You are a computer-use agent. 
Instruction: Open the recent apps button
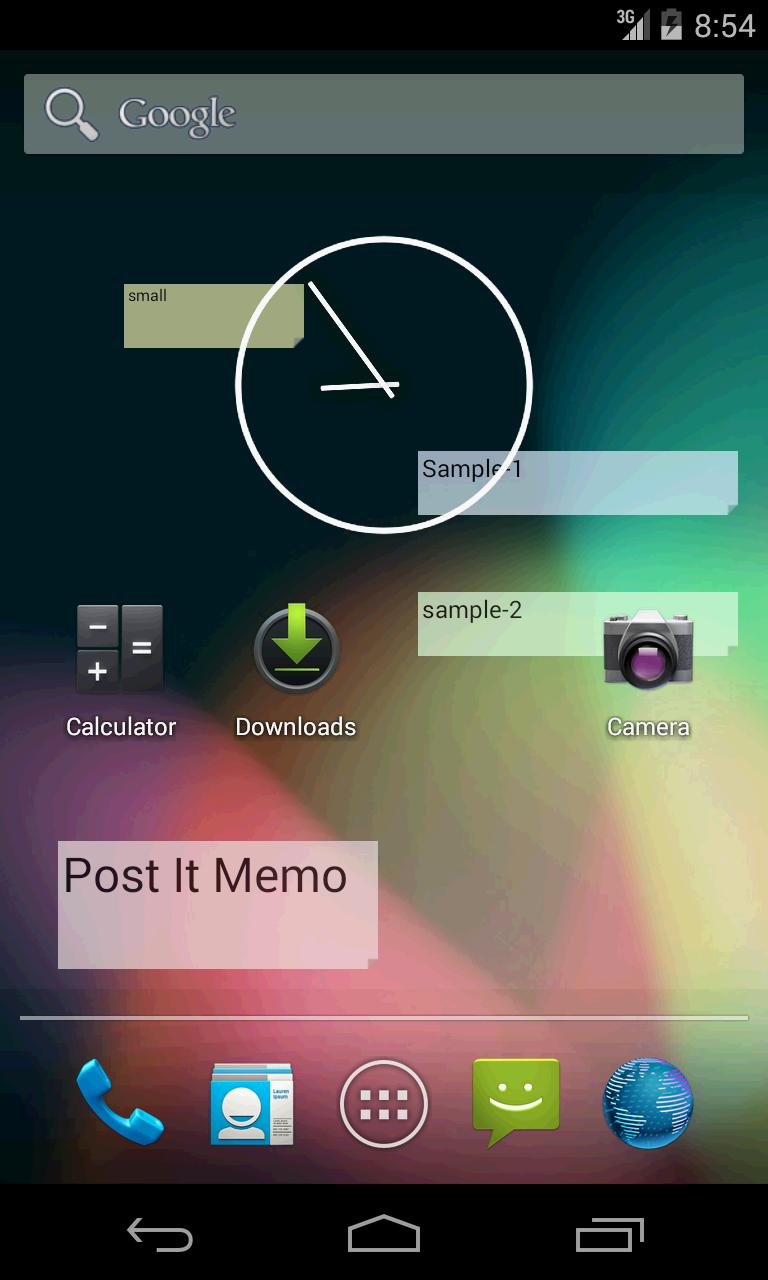coord(610,1236)
